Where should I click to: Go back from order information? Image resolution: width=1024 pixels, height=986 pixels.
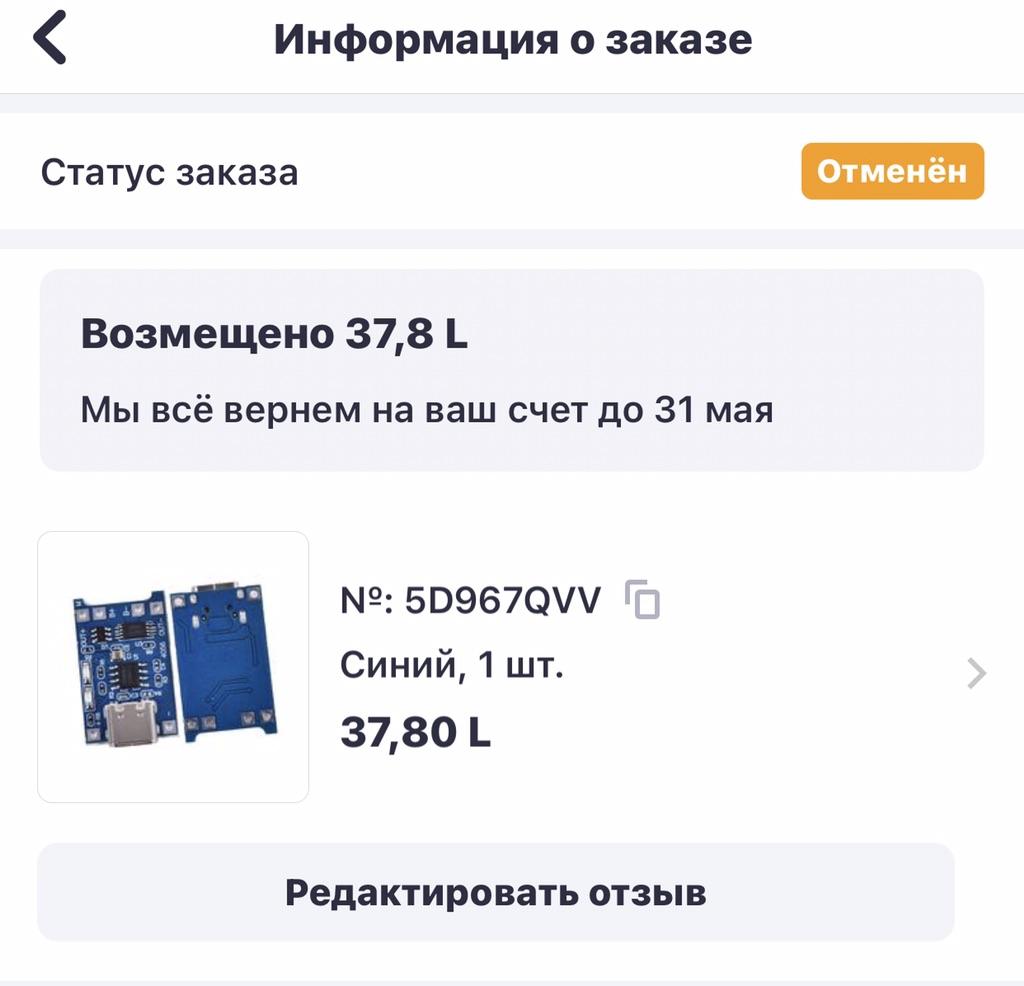[50, 41]
